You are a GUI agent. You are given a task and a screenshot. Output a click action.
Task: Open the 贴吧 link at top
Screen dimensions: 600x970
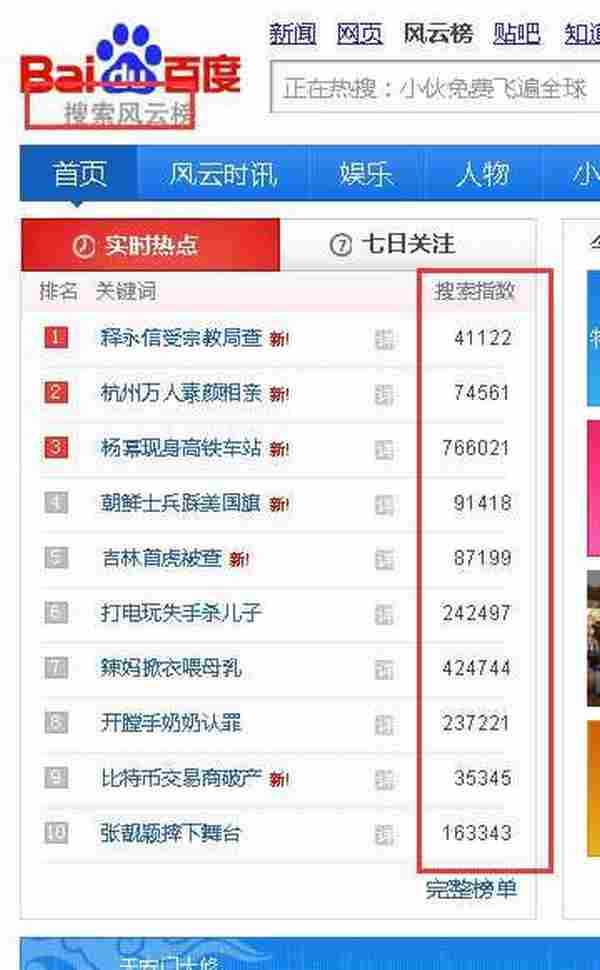click(518, 34)
